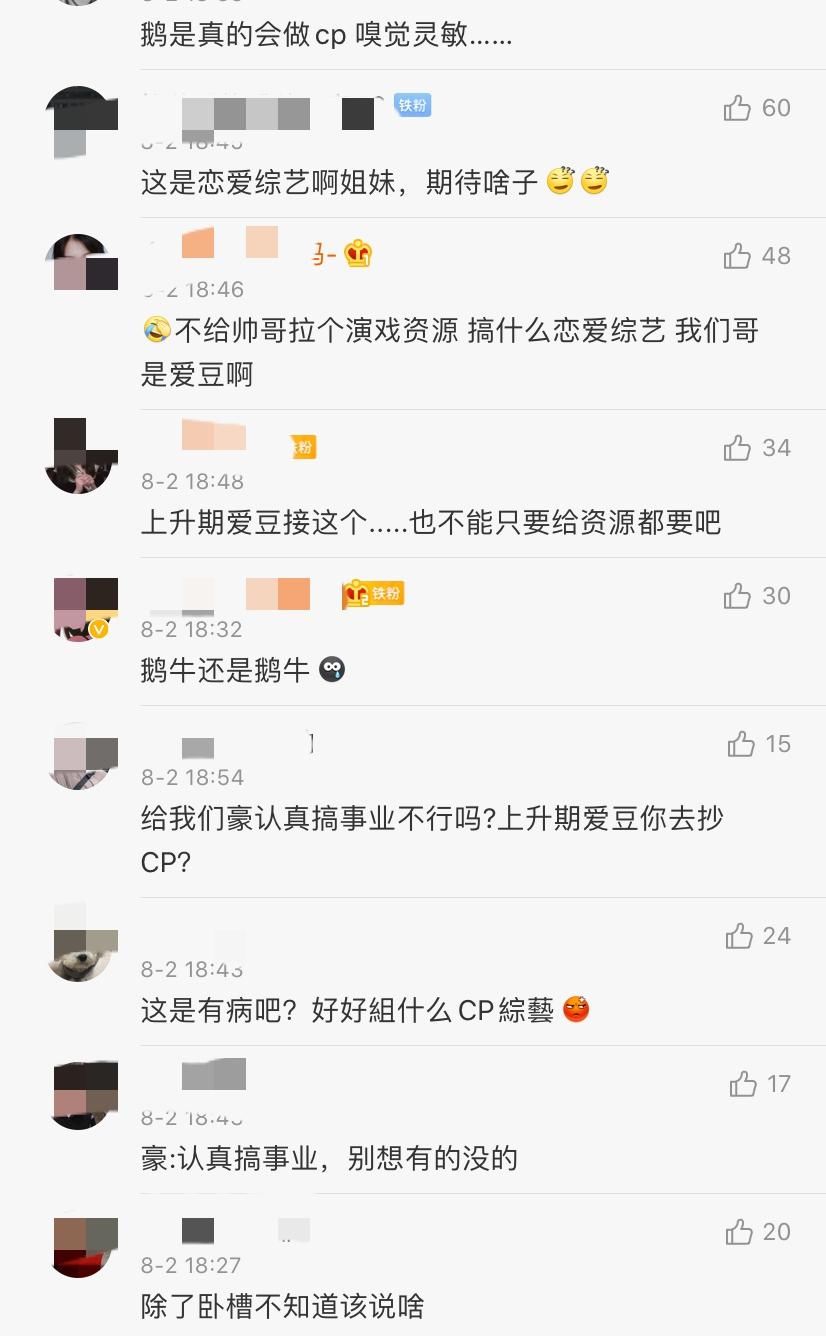
Task: Tap the thumbs-up icon showing 60 likes
Action: click(736, 108)
